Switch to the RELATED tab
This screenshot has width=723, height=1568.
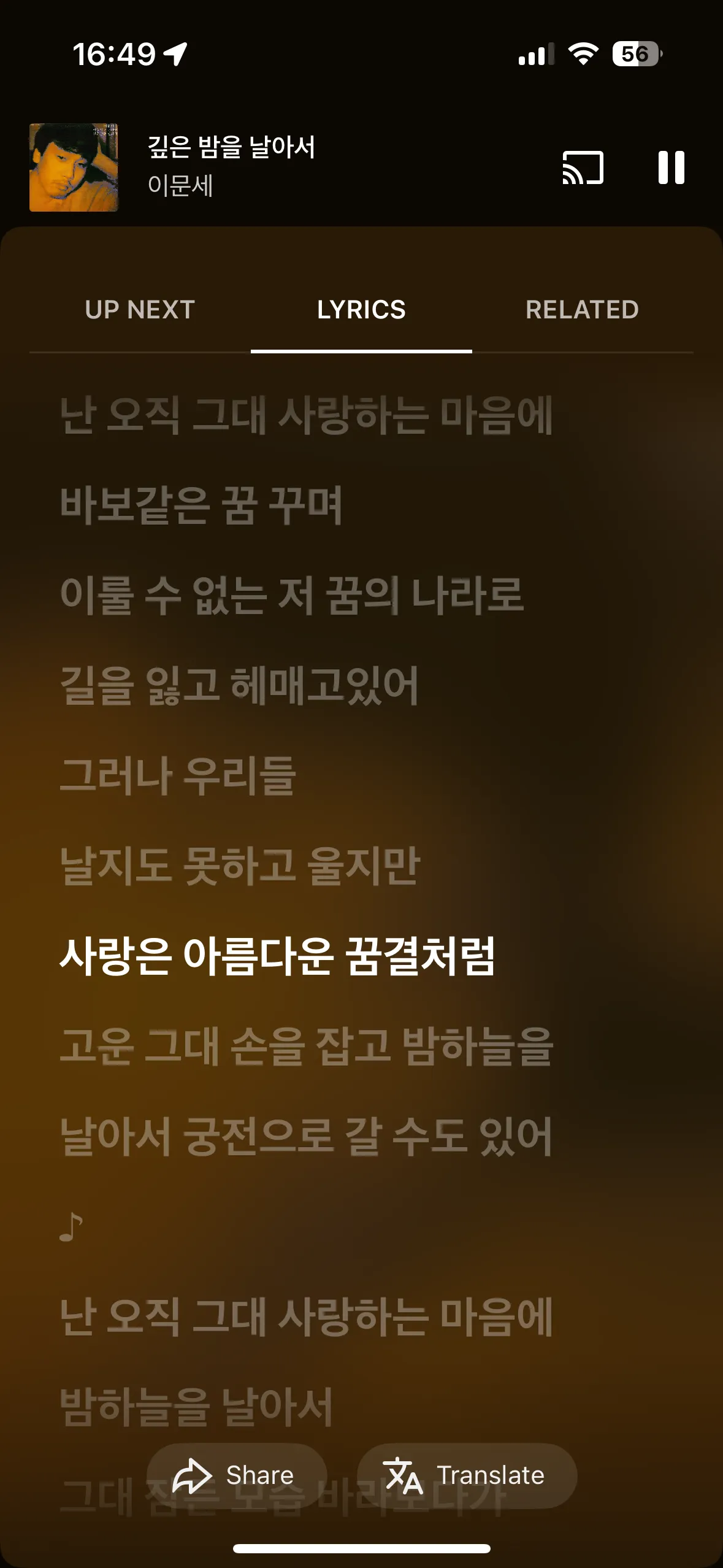coord(582,310)
